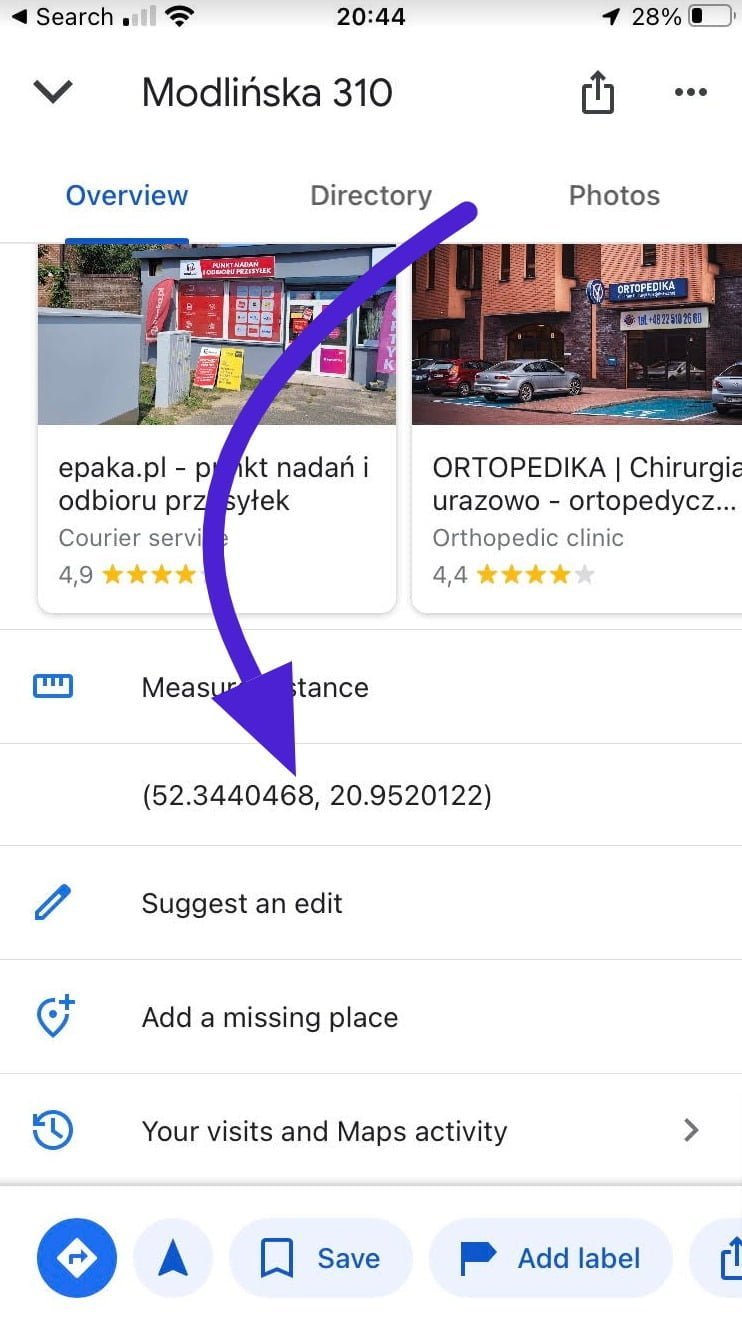The width and height of the screenshot is (742, 1324).
Task: Return to the Search app
Action: (62, 17)
